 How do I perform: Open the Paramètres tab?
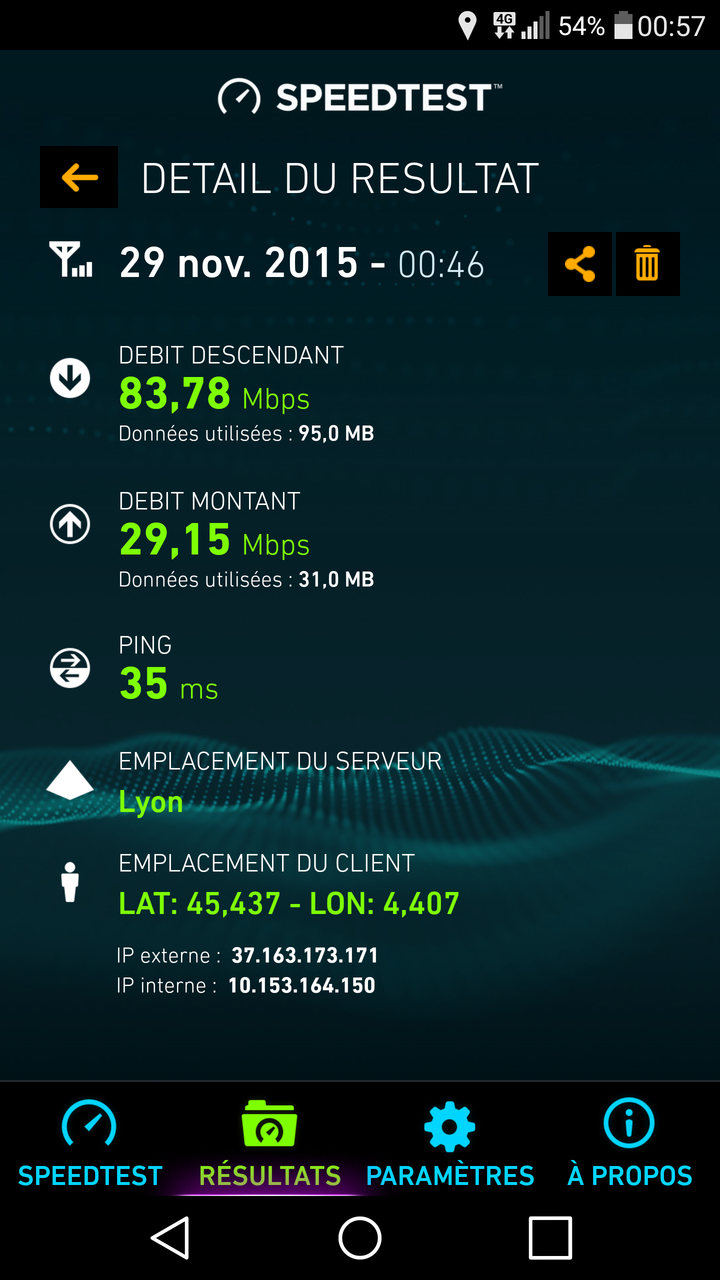pyautogui.click(x=450, y=1143)
